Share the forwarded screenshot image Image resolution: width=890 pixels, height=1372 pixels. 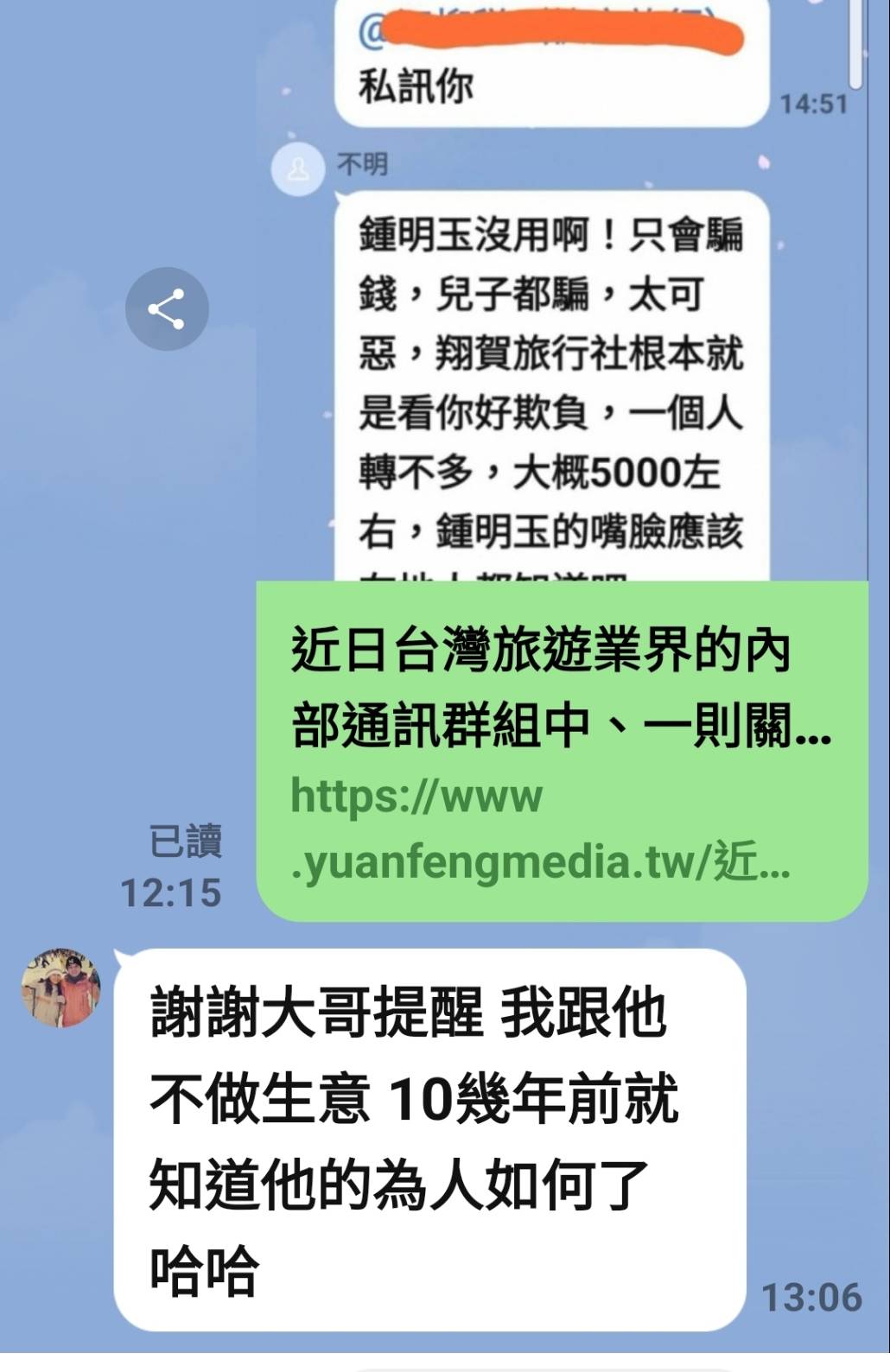tap(167, 308)
